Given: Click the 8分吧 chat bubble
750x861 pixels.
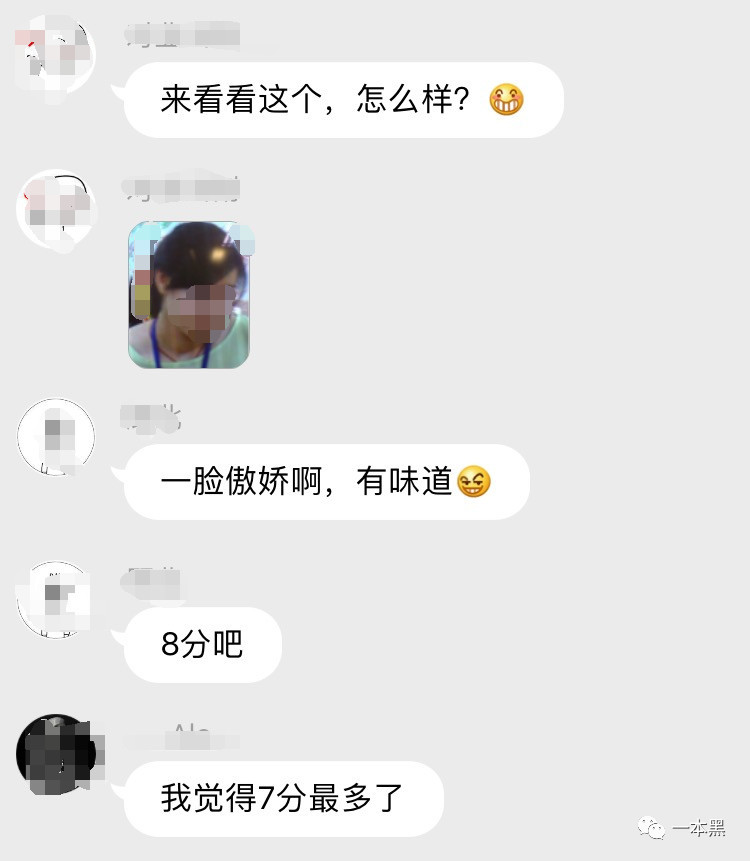Looking at the screenshot, I should click(202, 645).
